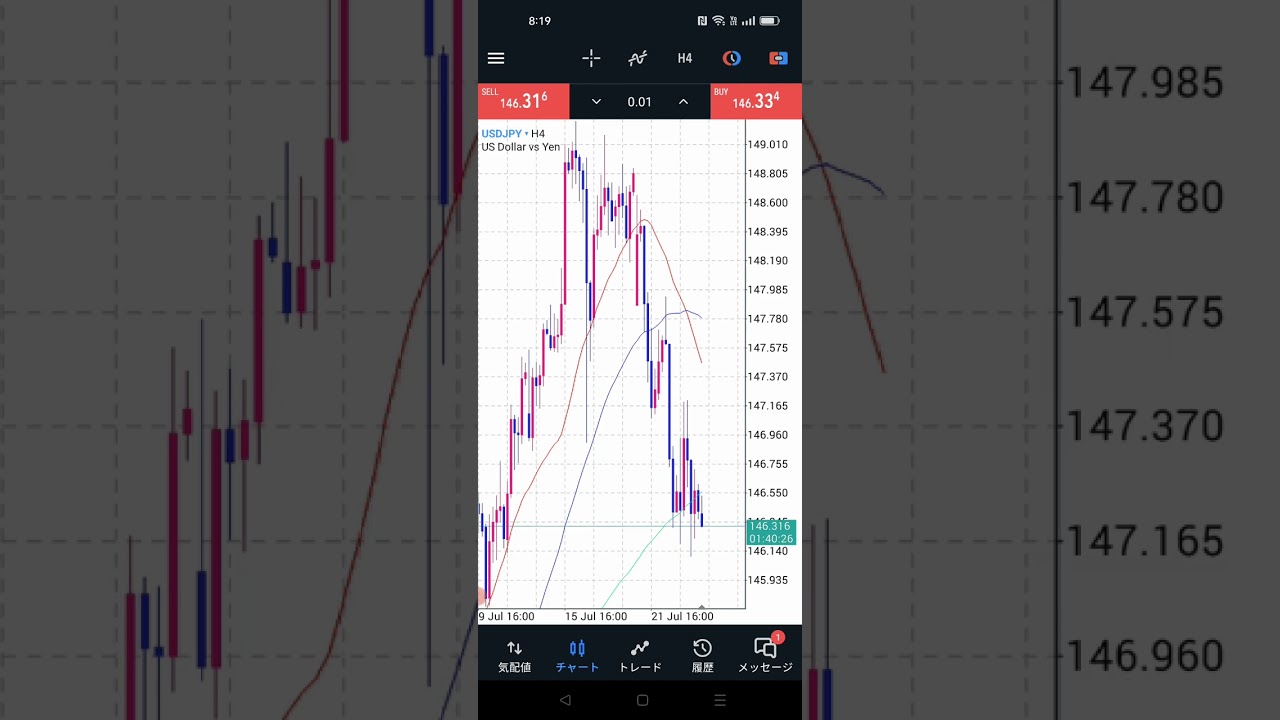The image size is (1280, 720).
Task: Open the hamburger side menu
Action: pos(496,58)
